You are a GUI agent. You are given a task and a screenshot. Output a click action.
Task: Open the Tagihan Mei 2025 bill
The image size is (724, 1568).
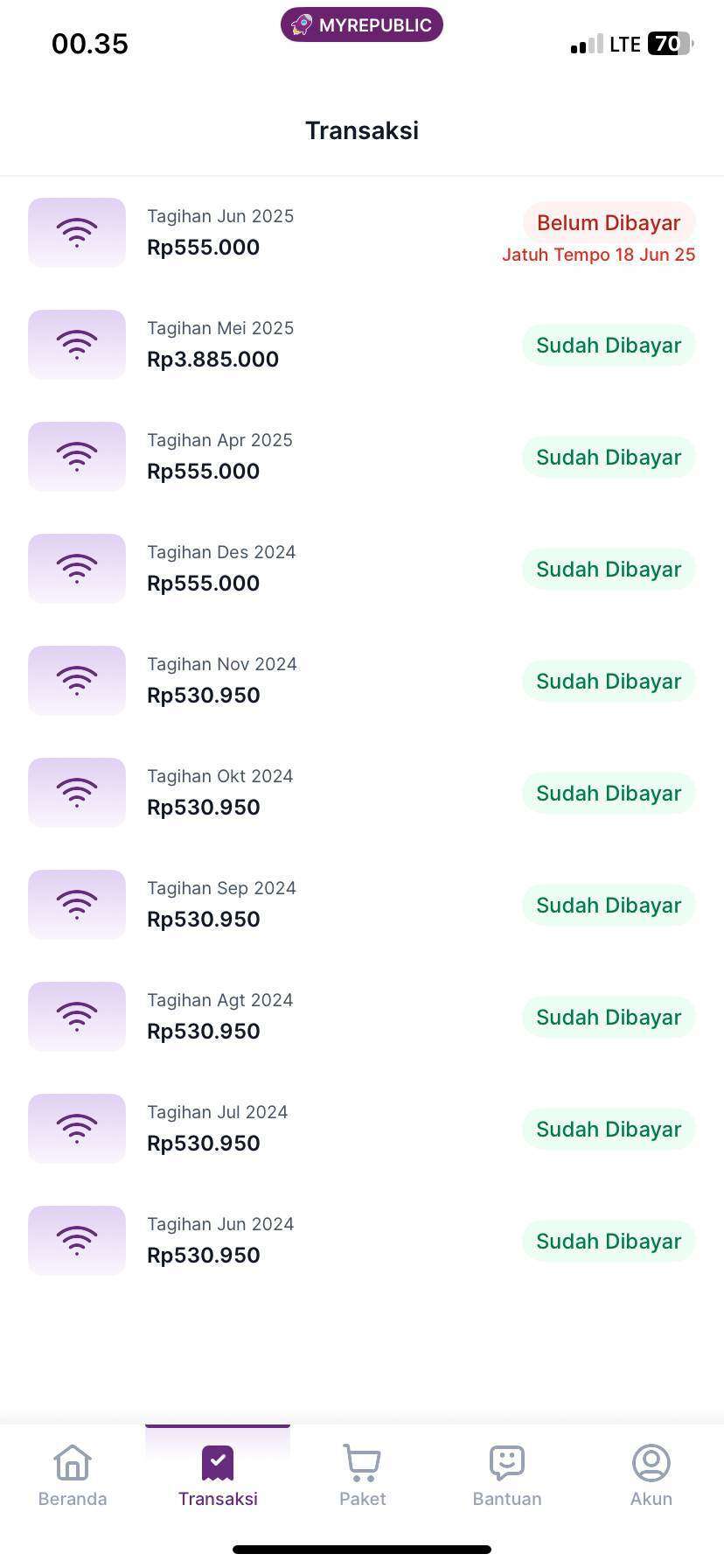[362, 345]
